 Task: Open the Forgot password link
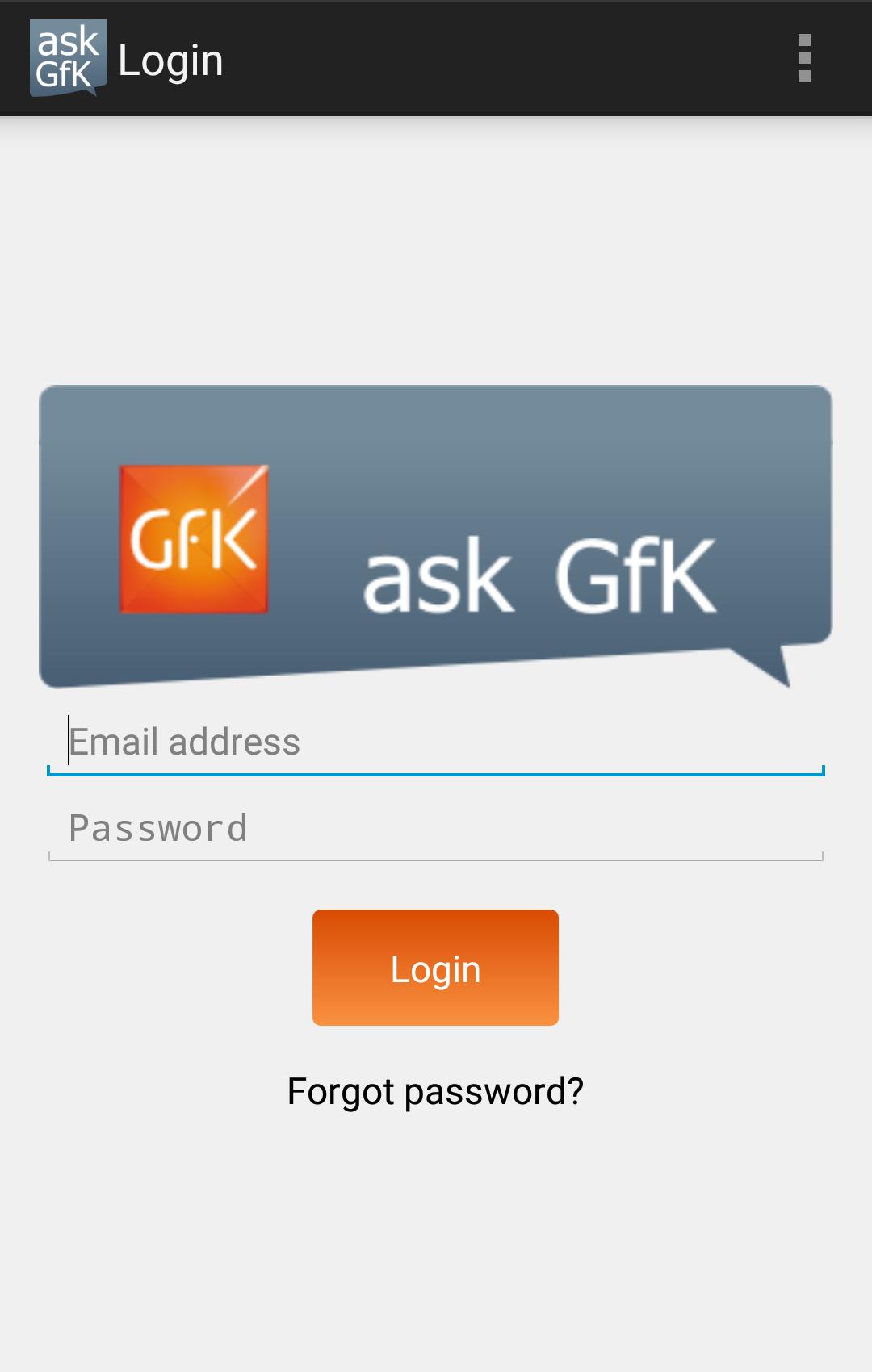pos(436,1092)
